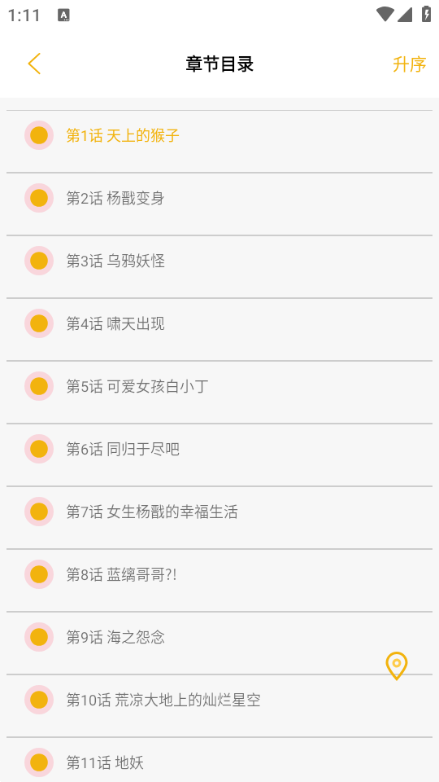Select chapter 第11话 地妖
This screenshot has width=439, height=782.
point(220,760)
